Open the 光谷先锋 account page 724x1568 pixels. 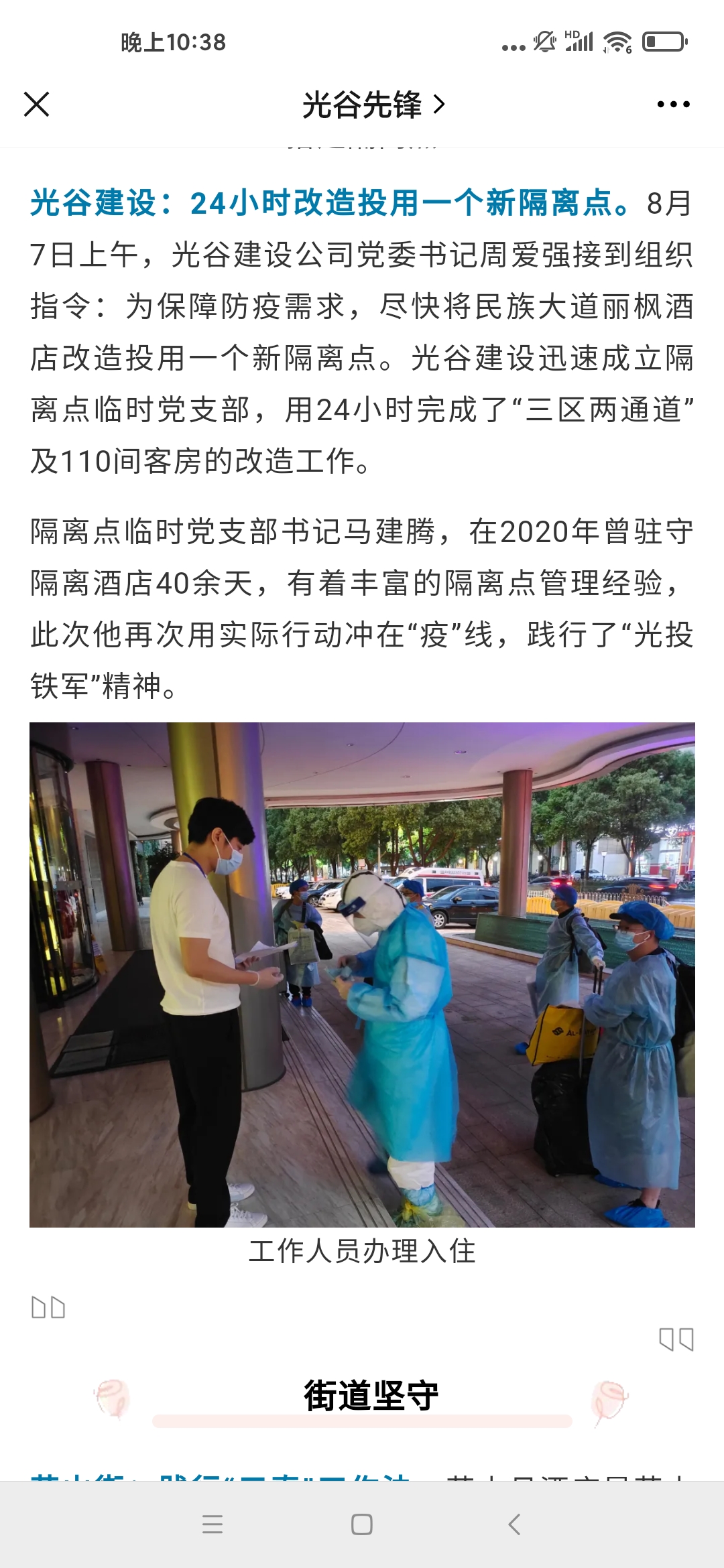click(x=373, y=105)
